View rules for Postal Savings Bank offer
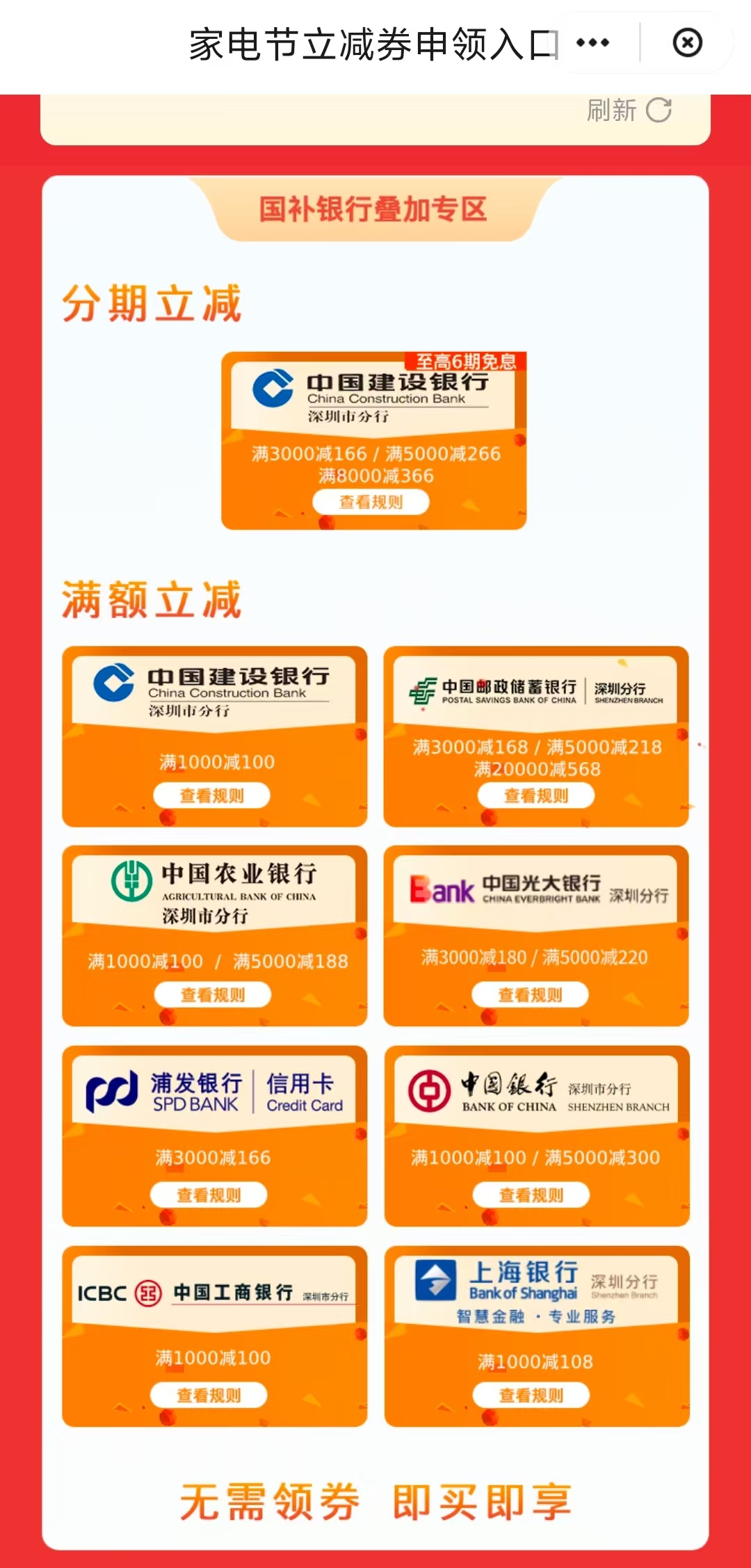751x1568 pixels. tap(535, 795)
